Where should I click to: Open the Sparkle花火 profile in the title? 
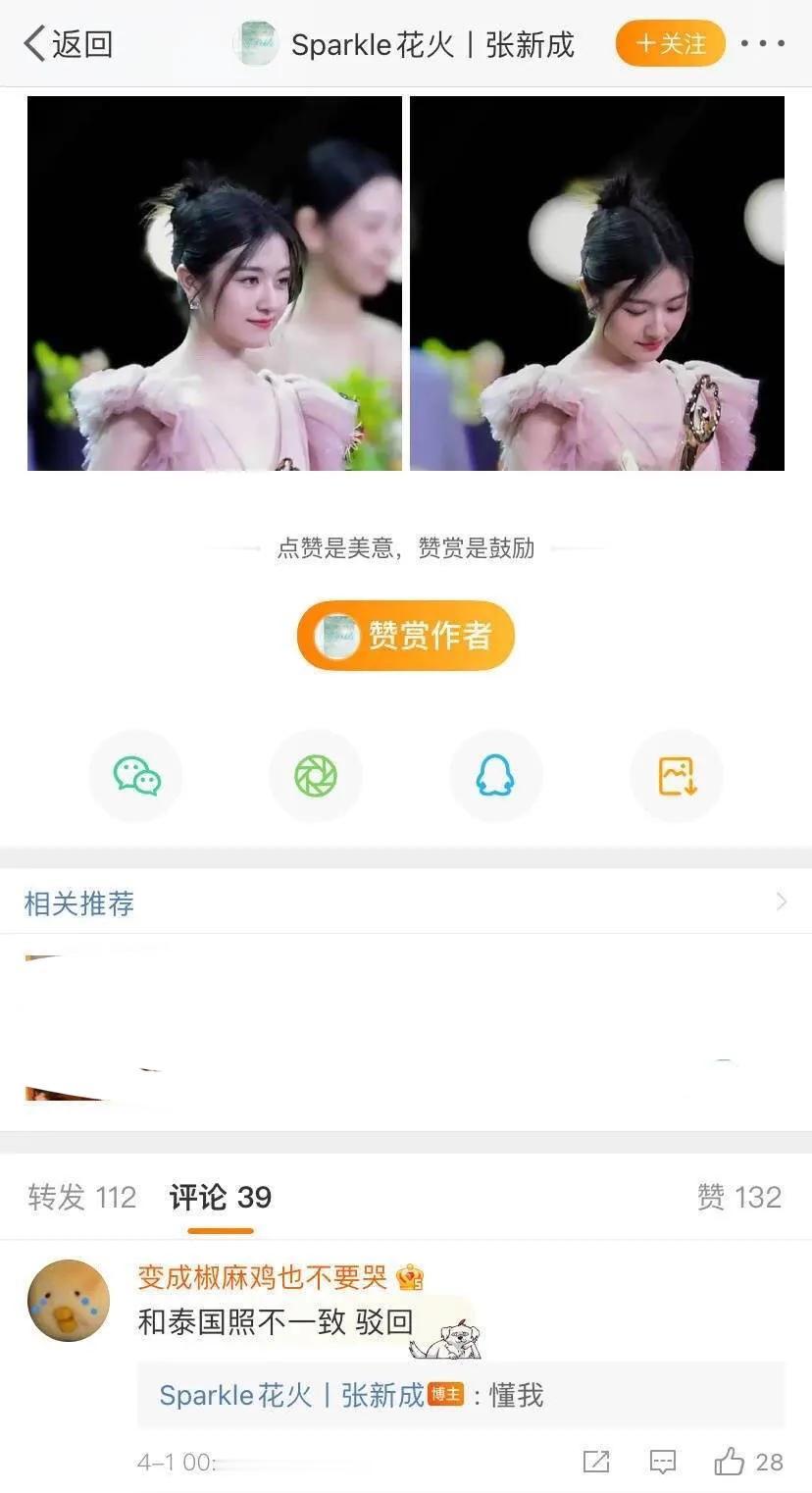(431, 44)
